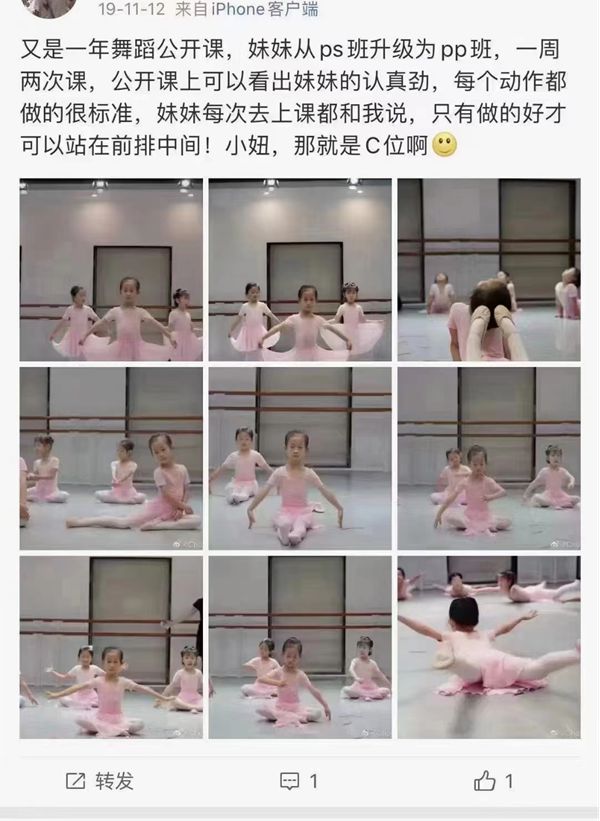600x821 pixels.
Task: Like this dance class post
Action: (494, 780)
